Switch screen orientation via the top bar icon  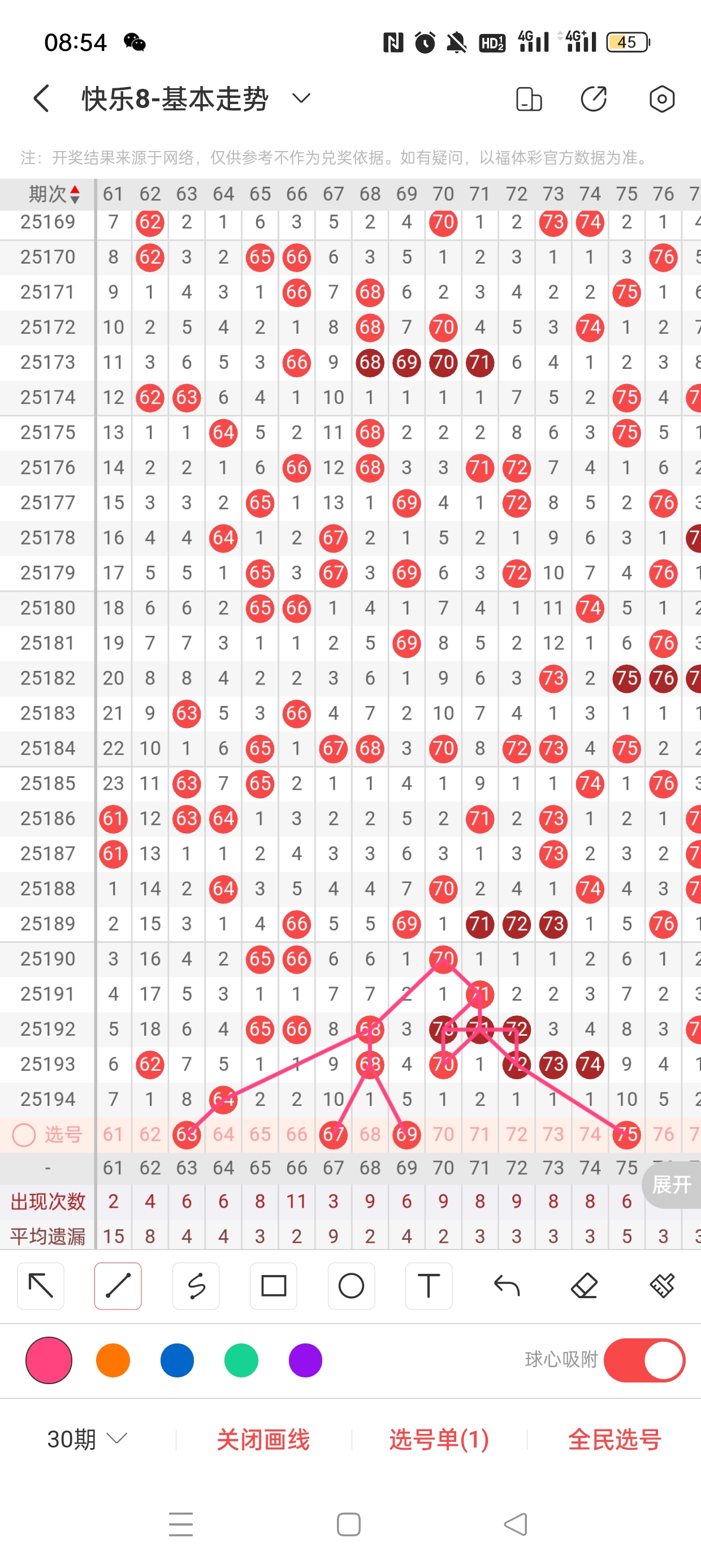click(x=528, y=98)
